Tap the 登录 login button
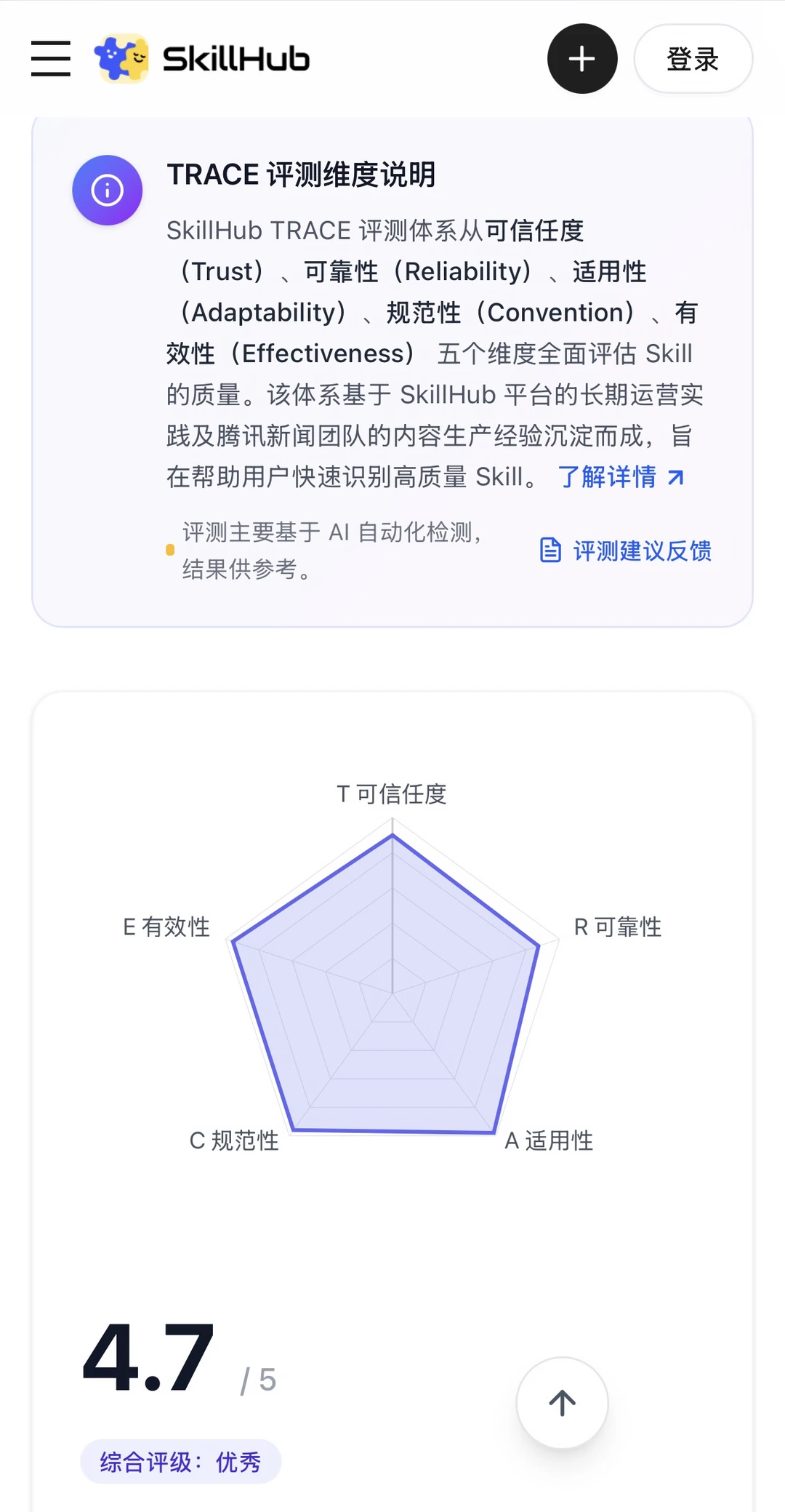 coord(693,59)
